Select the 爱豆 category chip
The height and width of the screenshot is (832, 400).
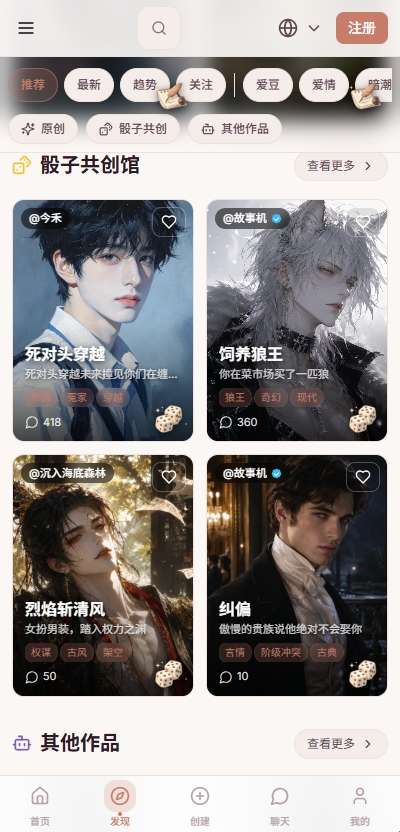pyautogui.click(x=268, y=85)
